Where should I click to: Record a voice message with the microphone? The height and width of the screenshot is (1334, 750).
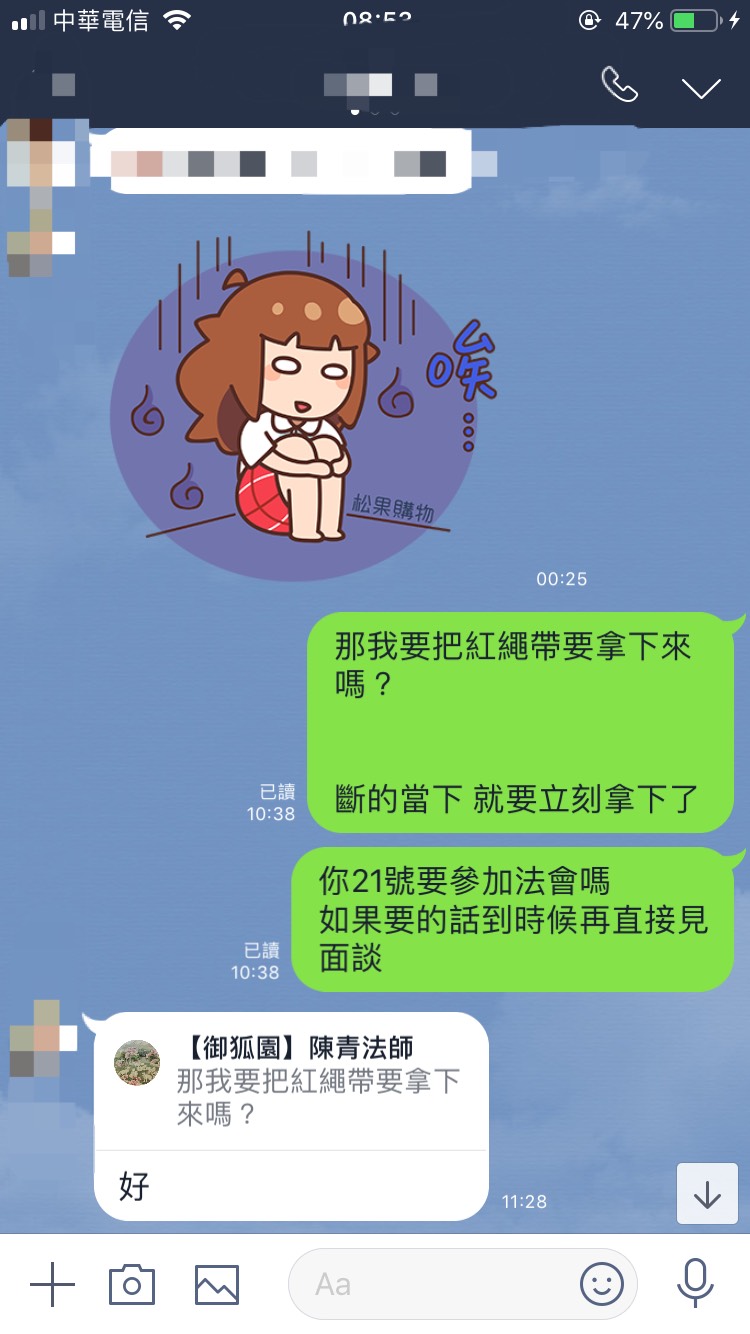(694, 1283)
